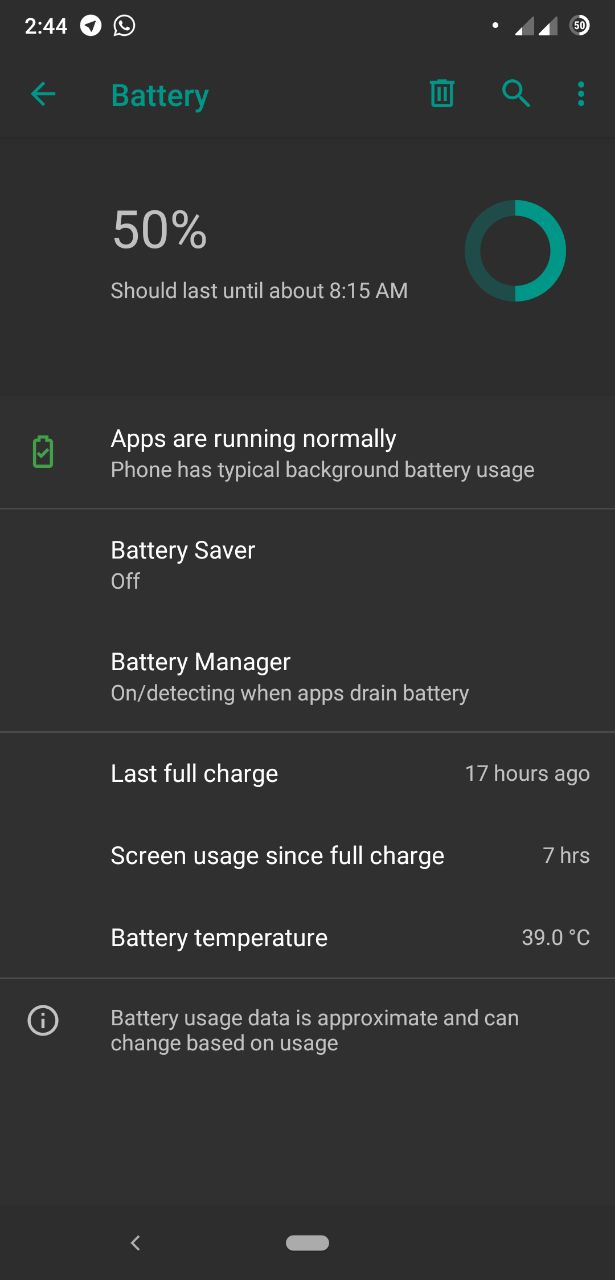Open the three-dot overflow menu
Screen dimensions: 615x1280
[581, 94]
